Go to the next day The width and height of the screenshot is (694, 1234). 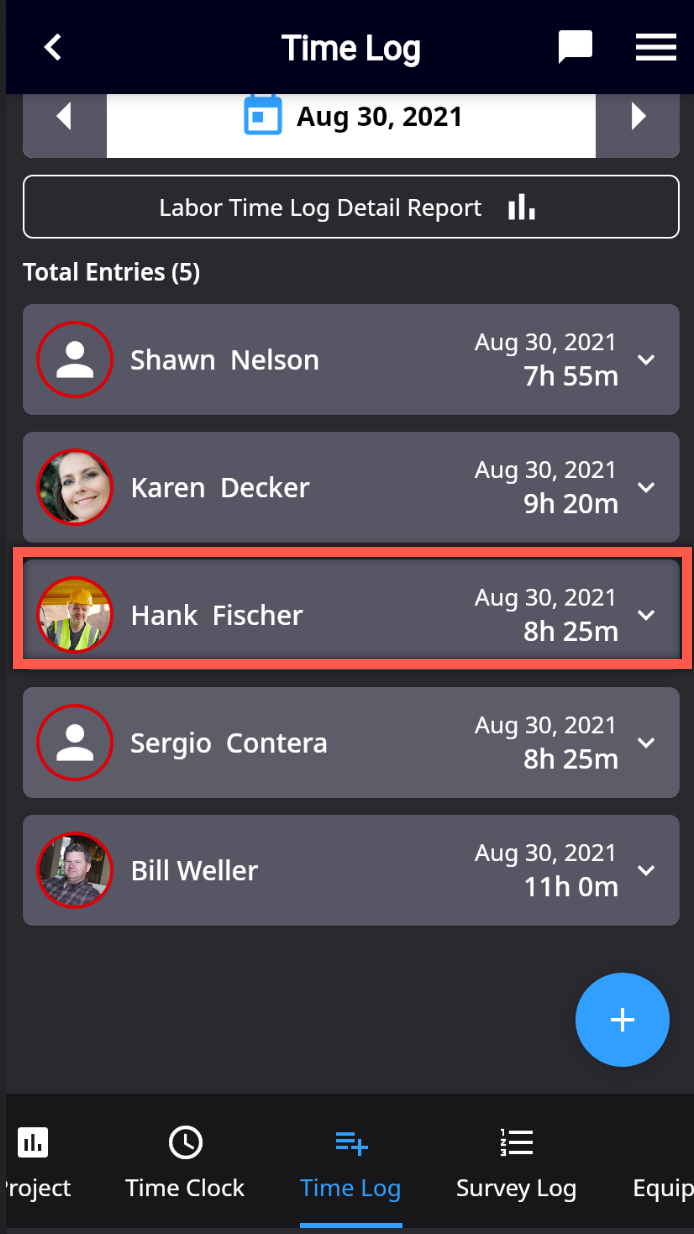(638, 118)
